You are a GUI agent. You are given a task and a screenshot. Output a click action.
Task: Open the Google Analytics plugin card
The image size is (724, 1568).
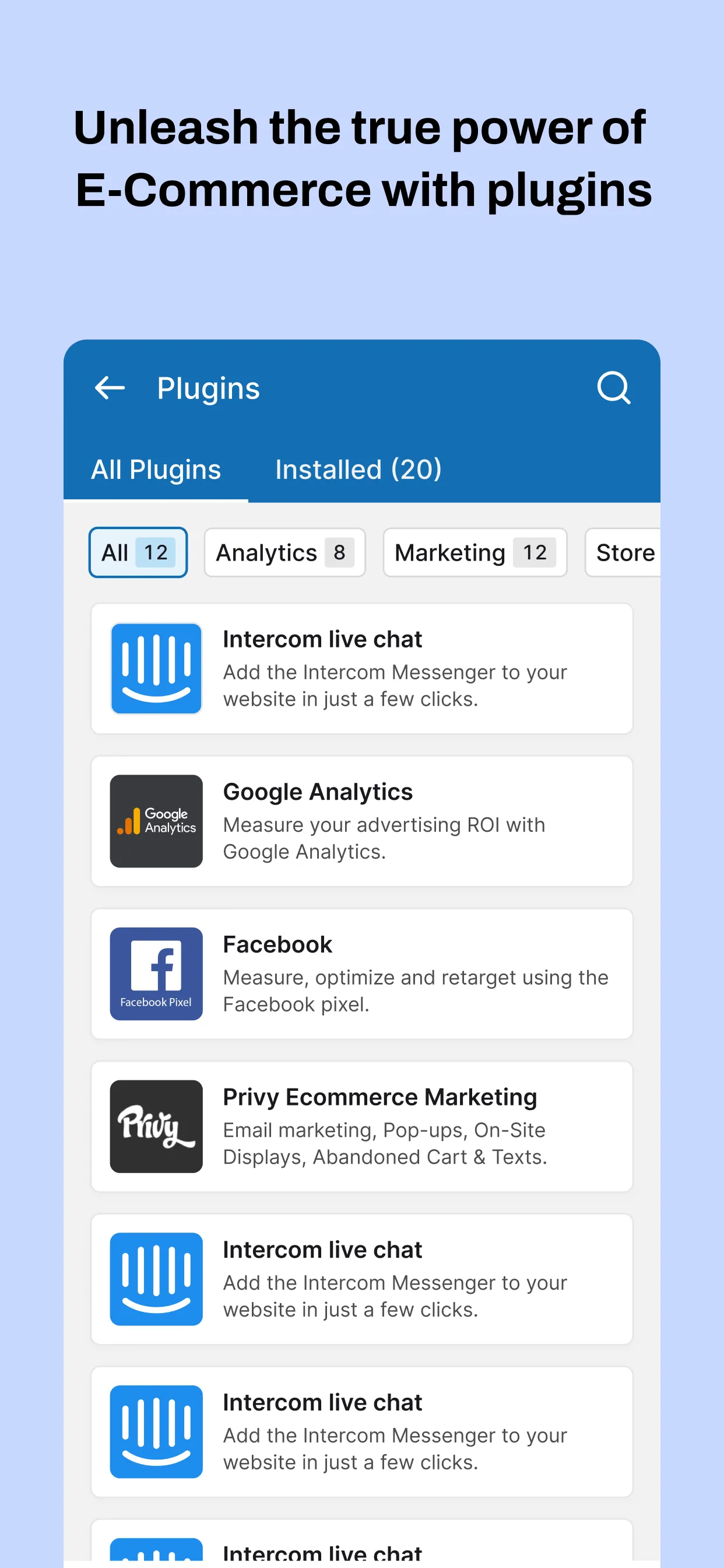point(361,821)
